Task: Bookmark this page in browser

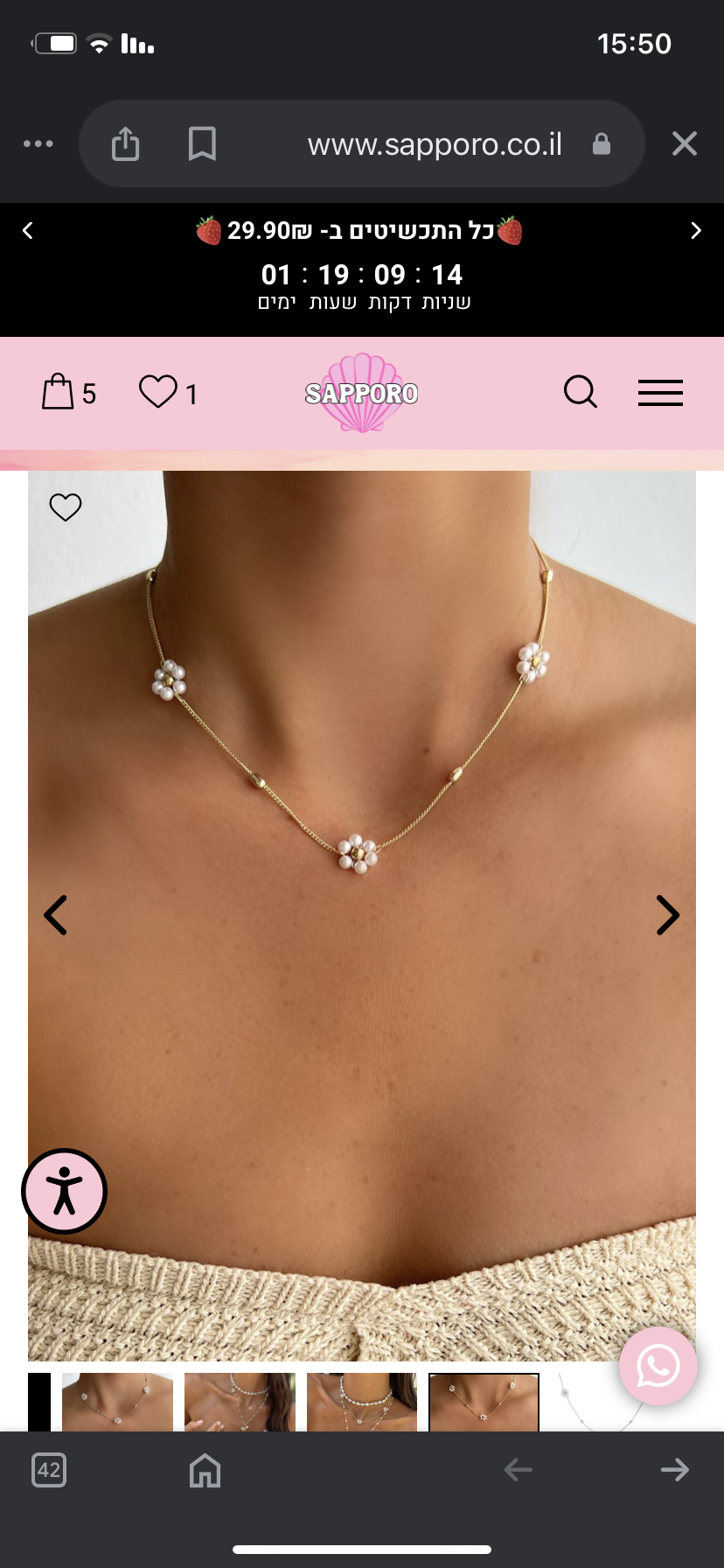Action: pyautogui.click(x=202, y=143)
